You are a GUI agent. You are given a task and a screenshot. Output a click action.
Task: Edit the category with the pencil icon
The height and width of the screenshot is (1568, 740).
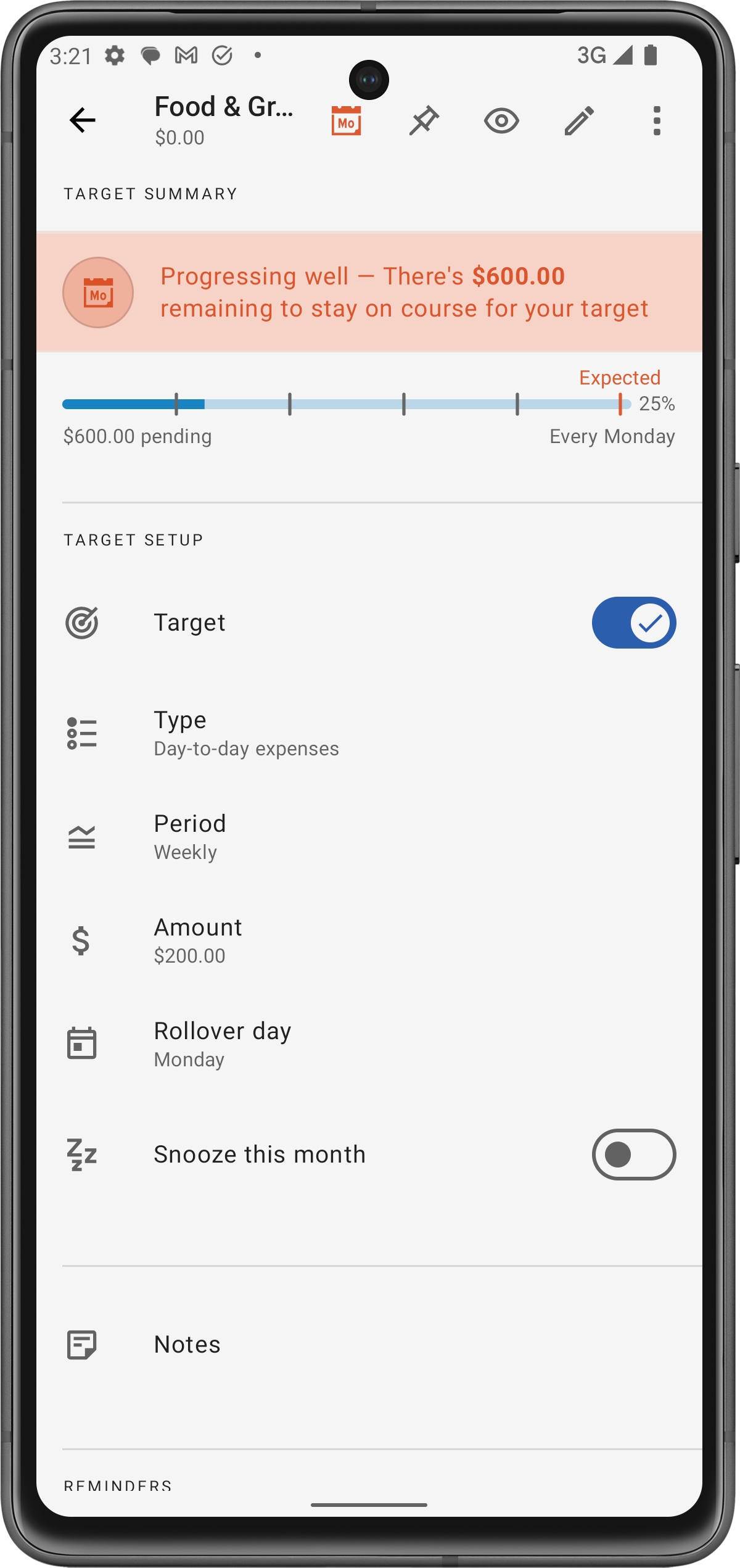579,120
